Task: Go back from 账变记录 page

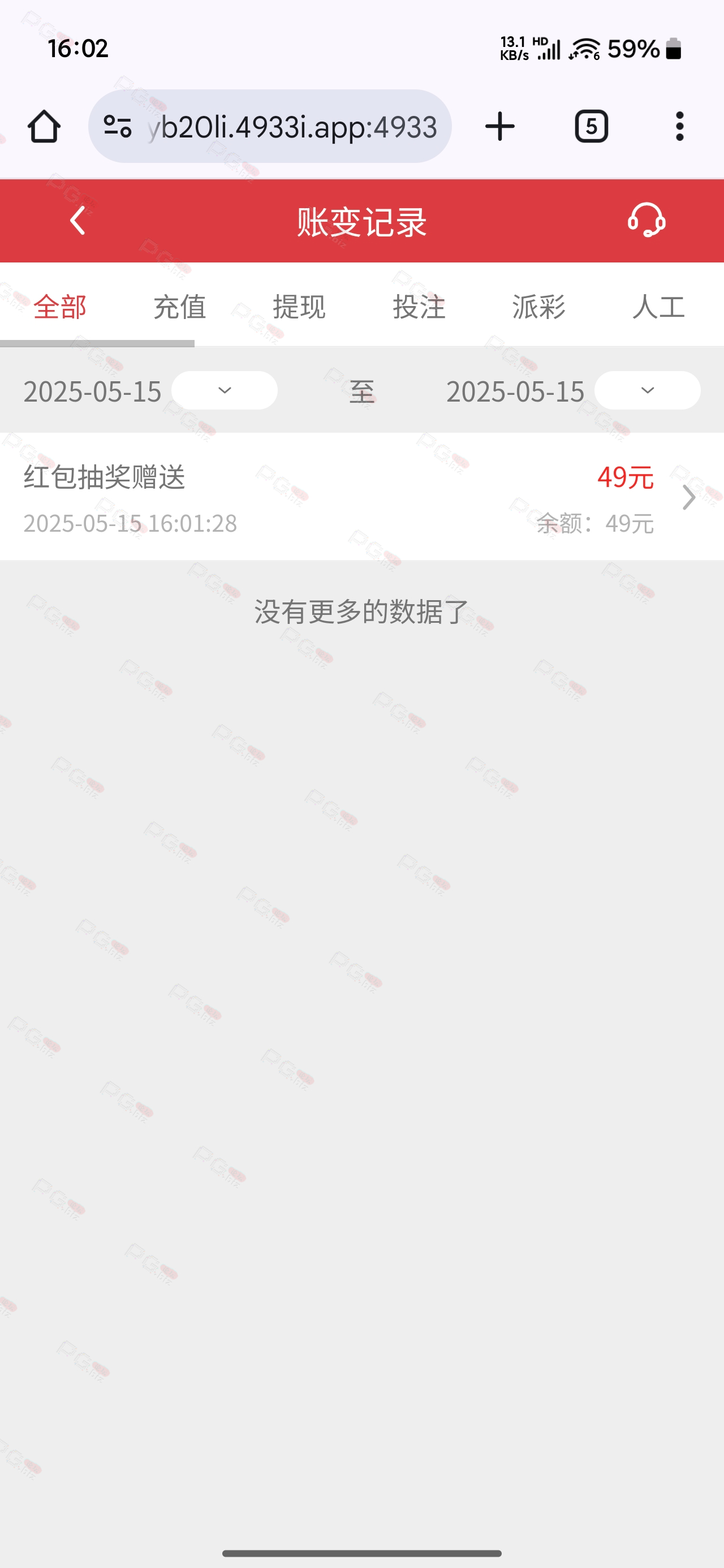Action: click(x=77, y=221)
